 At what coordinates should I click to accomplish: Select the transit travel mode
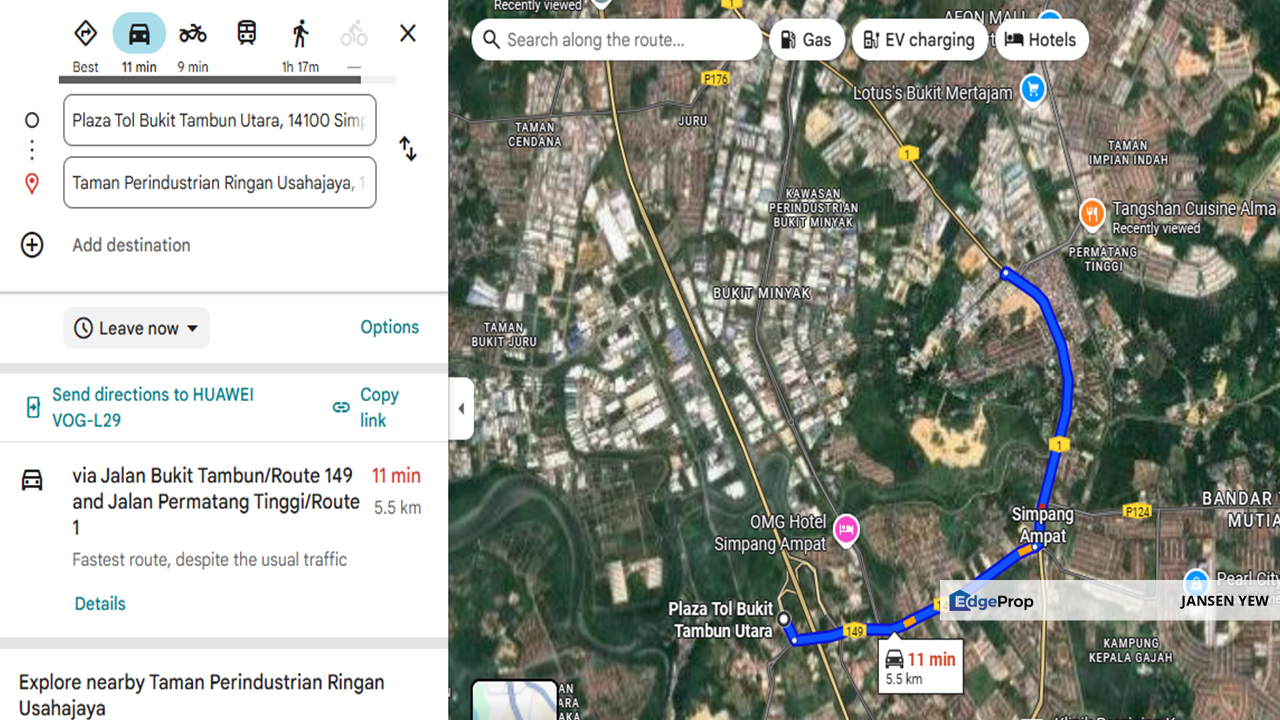click(246, 35)
